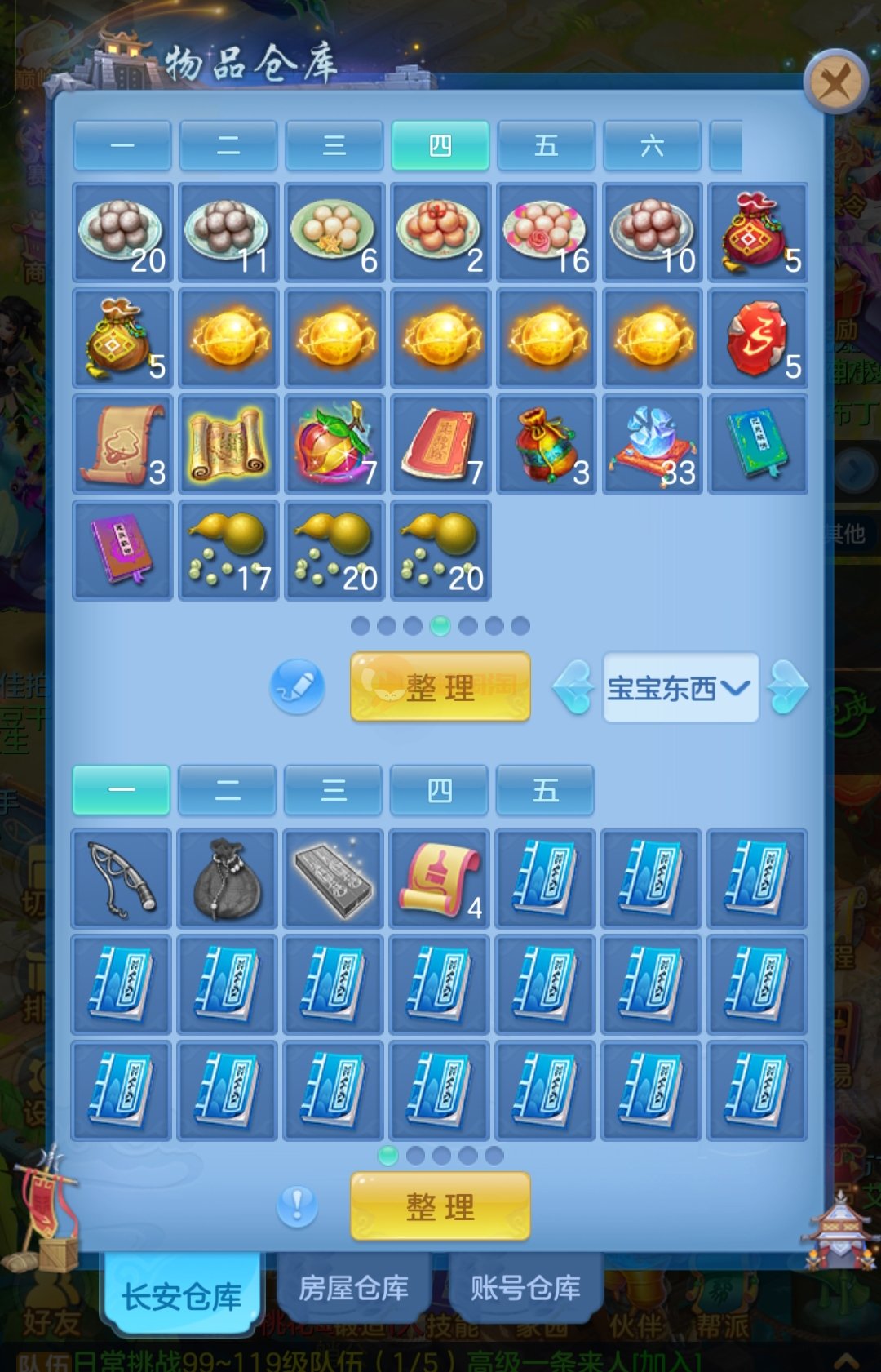Viewport: 881px width, 1372px height.
Task: Expand the 宝宝东西 dropdown
Action: [680, 687]
